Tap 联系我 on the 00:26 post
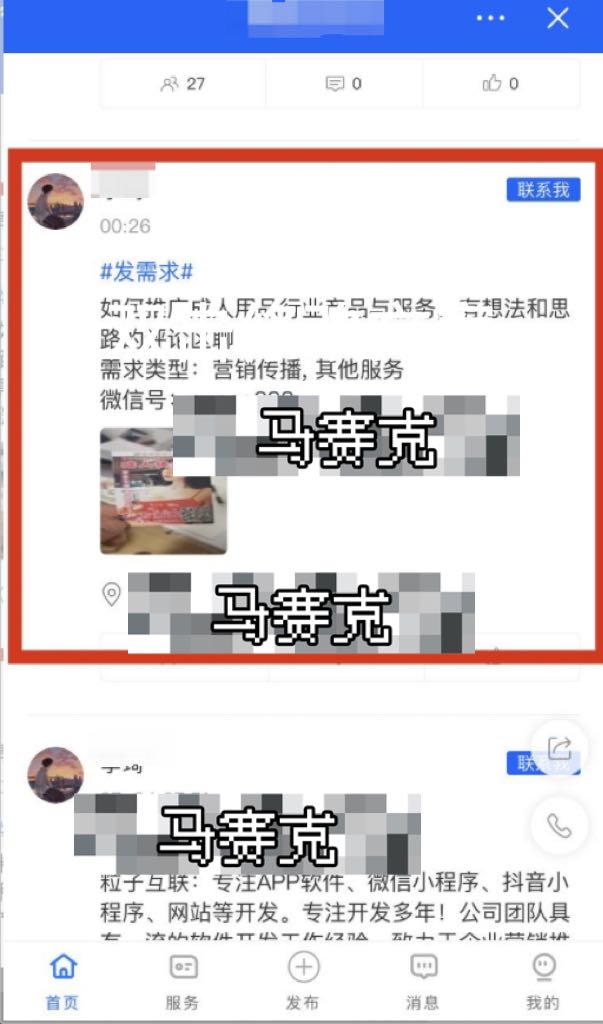Screen dimensions: 603x1024 [x=543, y=190]
